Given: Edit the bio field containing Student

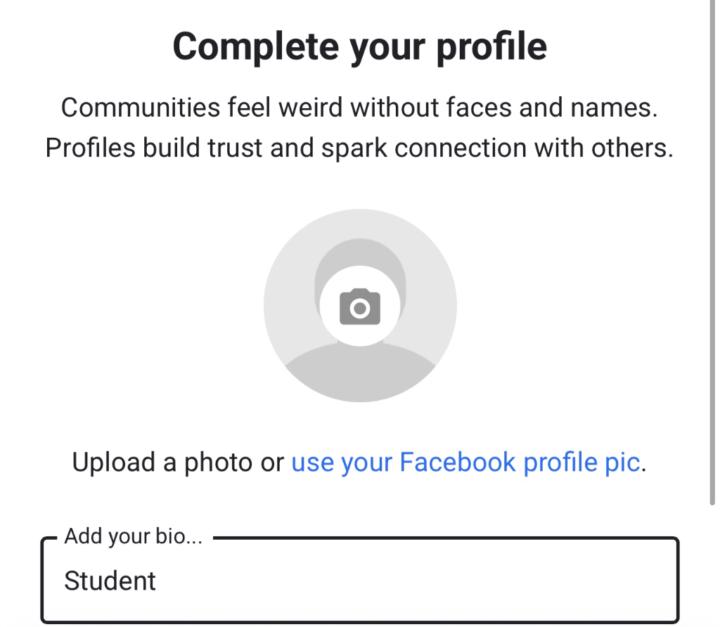Looking at the screenshot, I should [x=360, y=581].
